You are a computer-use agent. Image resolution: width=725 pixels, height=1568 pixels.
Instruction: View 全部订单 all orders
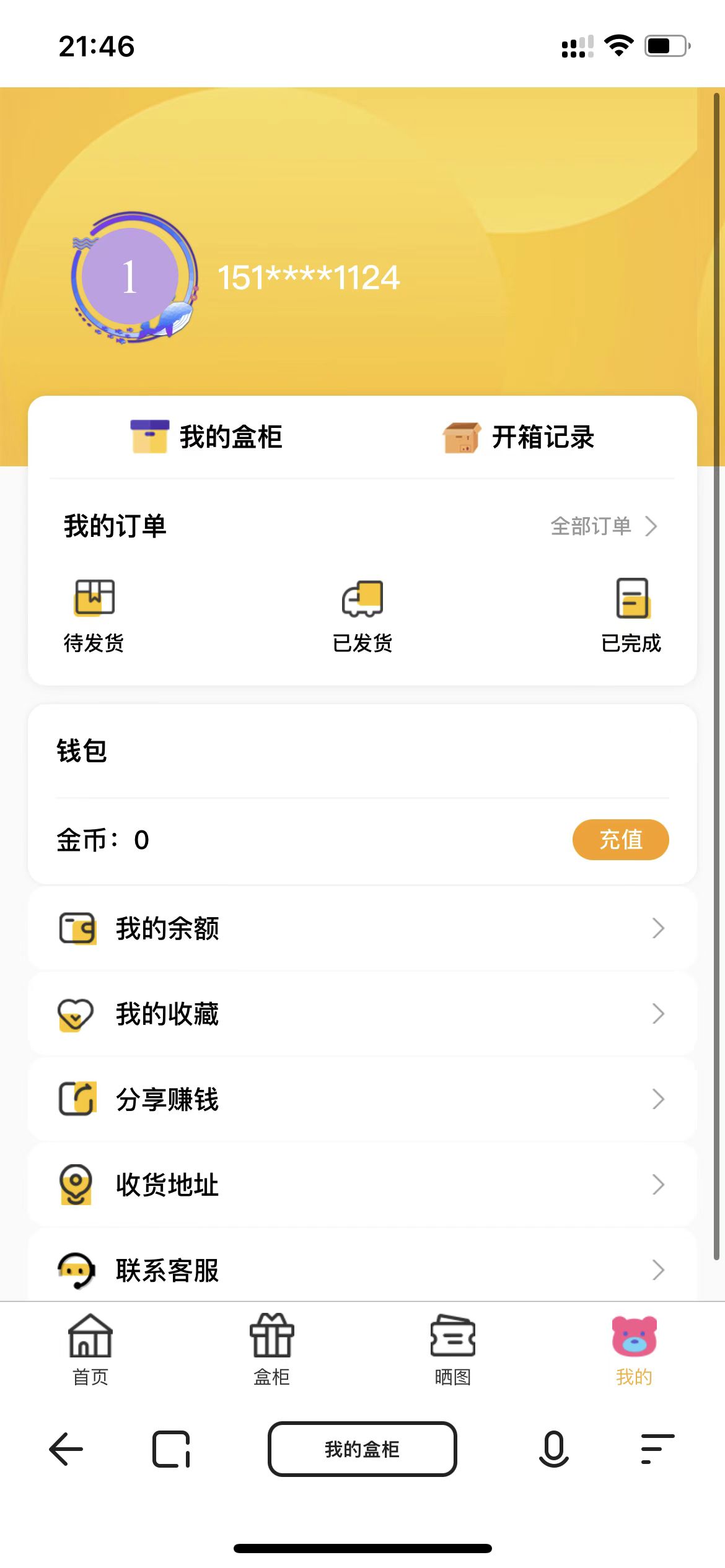point(603,526)
